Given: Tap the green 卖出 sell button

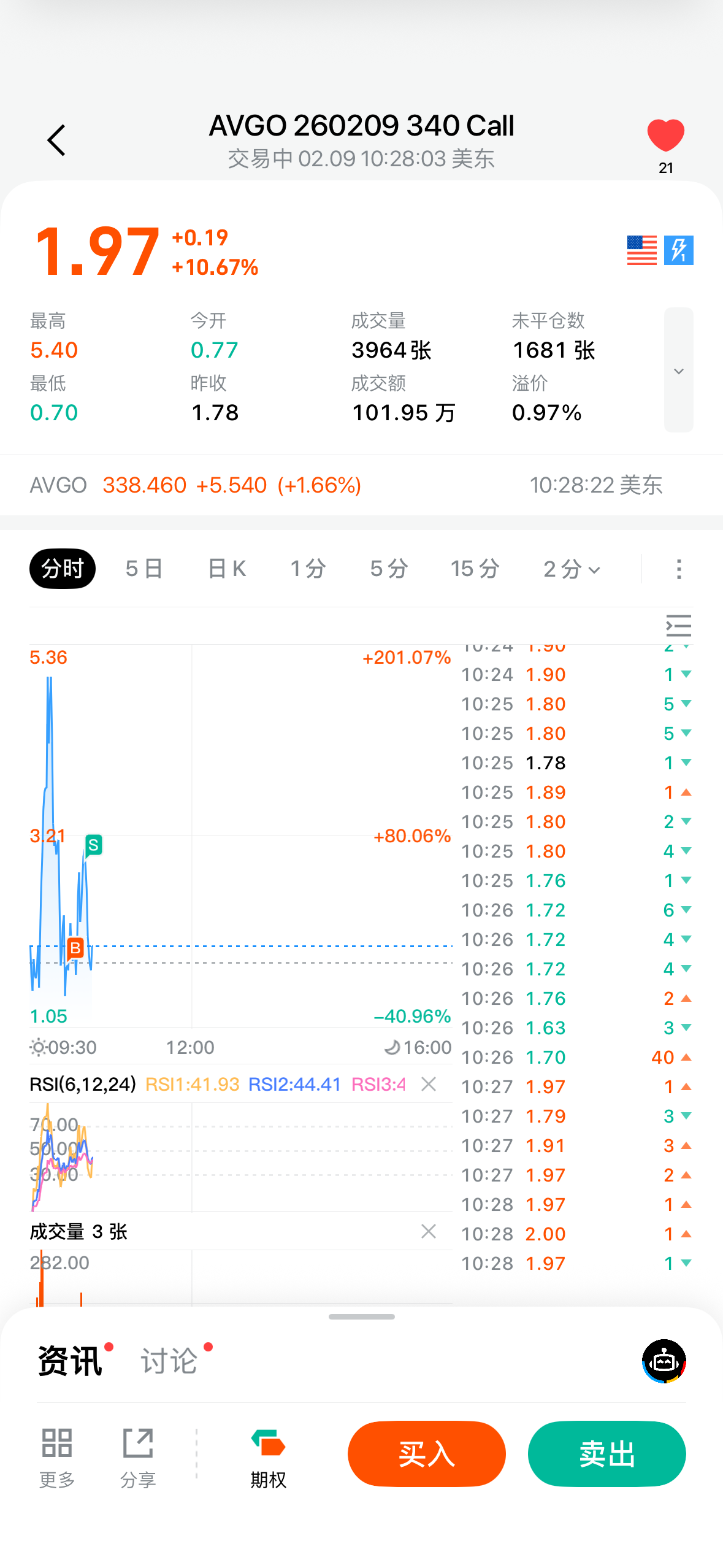Looking at the screenshot, I should point(606,1453).
